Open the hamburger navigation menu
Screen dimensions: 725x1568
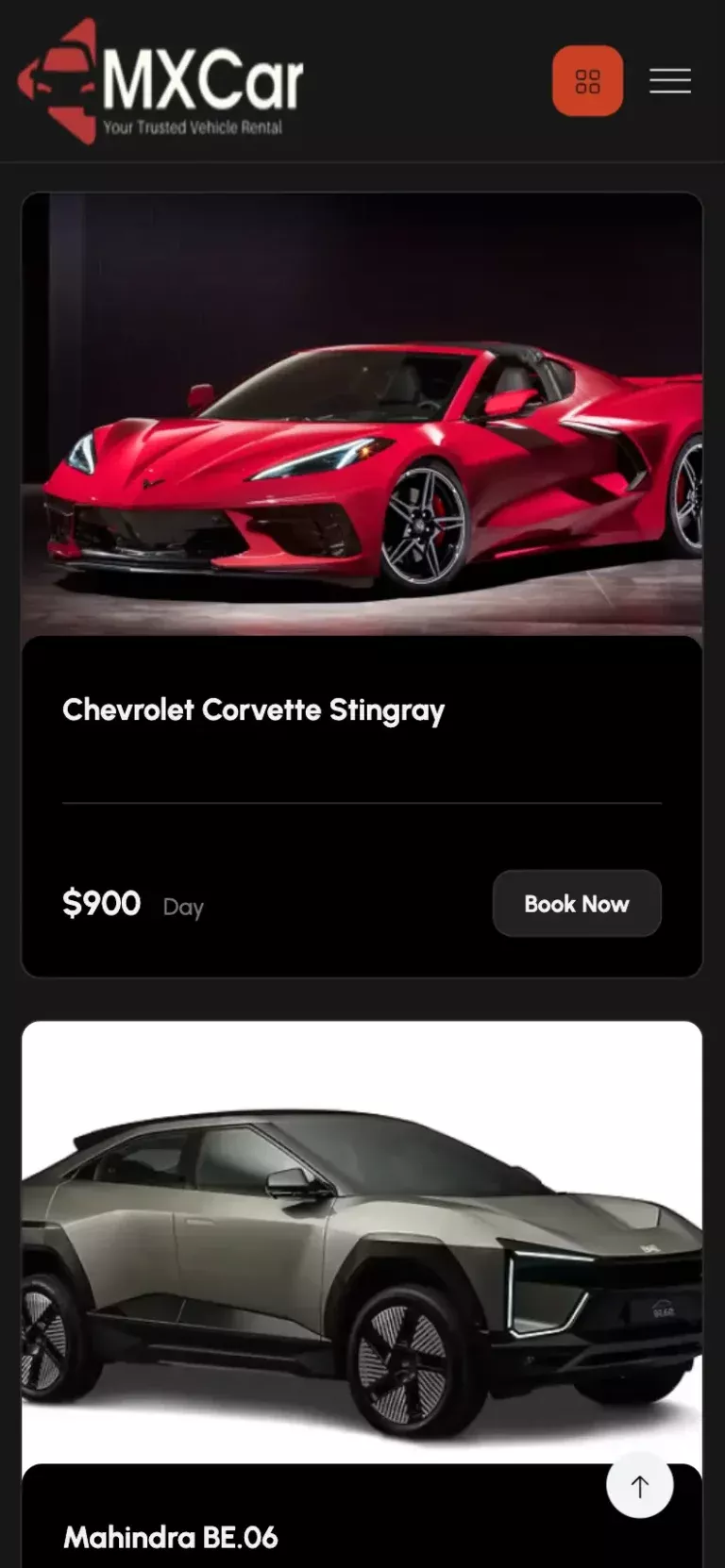pyautogui.click(x=670, y=81)
